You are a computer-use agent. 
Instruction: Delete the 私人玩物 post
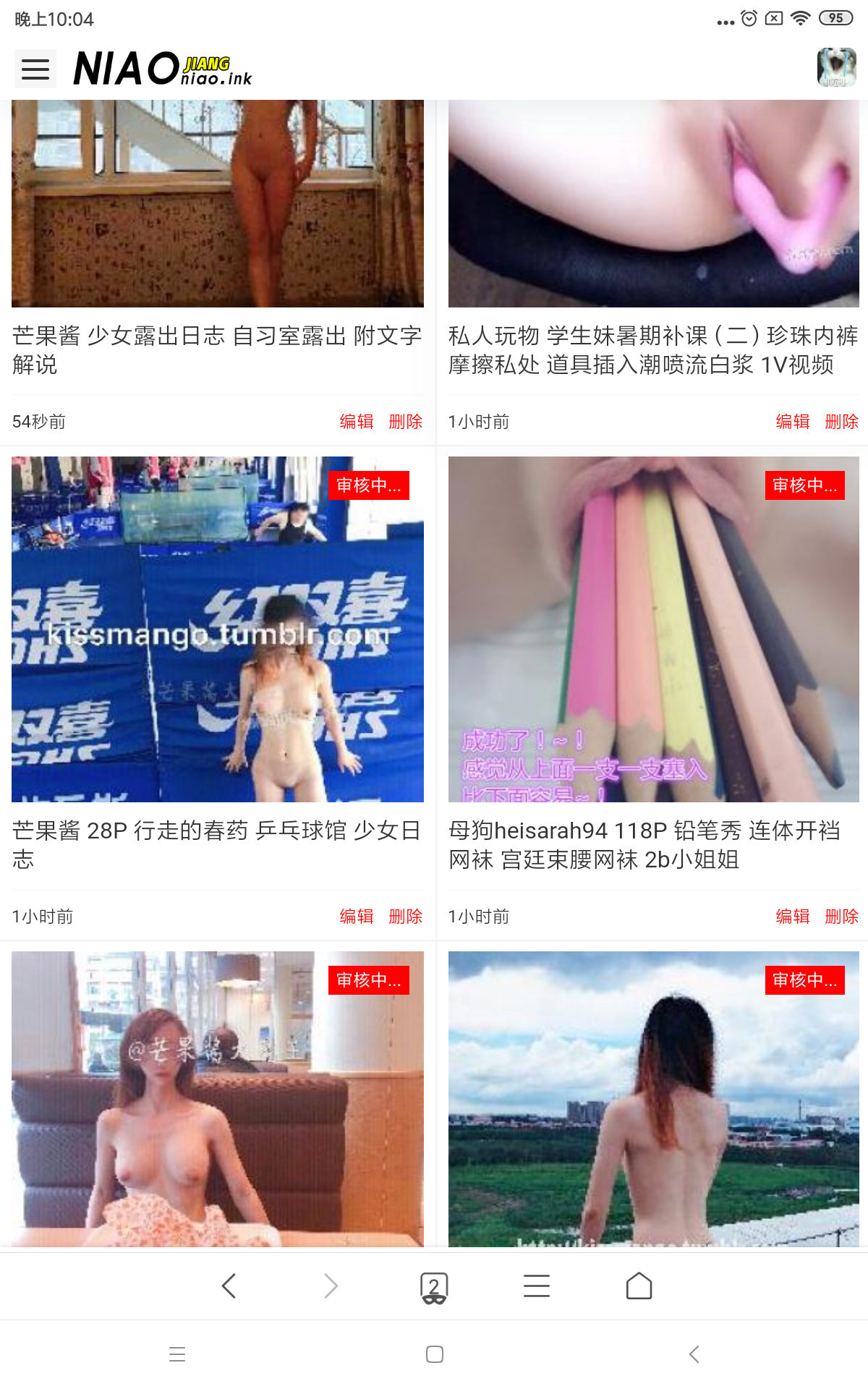click(x=841, y=422)
